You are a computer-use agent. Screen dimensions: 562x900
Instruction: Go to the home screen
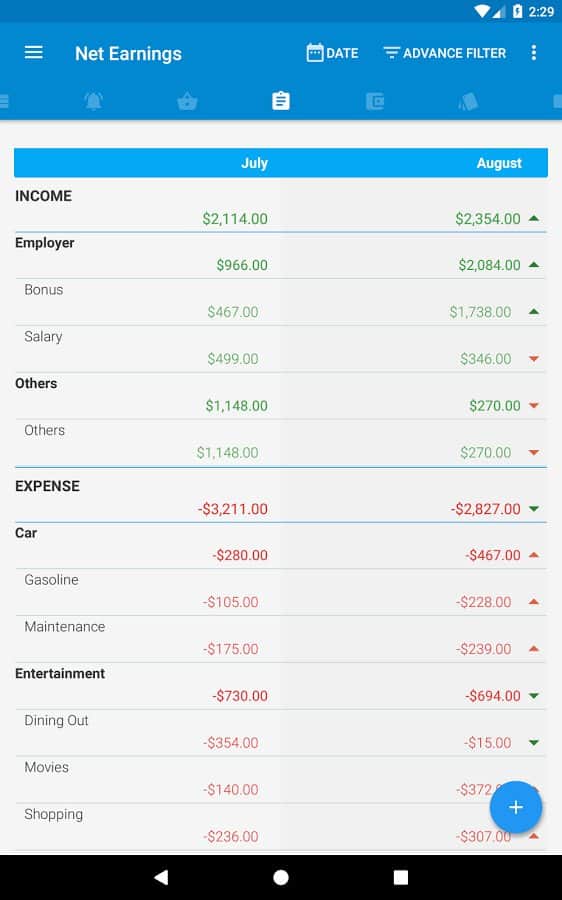pos(281,876)
